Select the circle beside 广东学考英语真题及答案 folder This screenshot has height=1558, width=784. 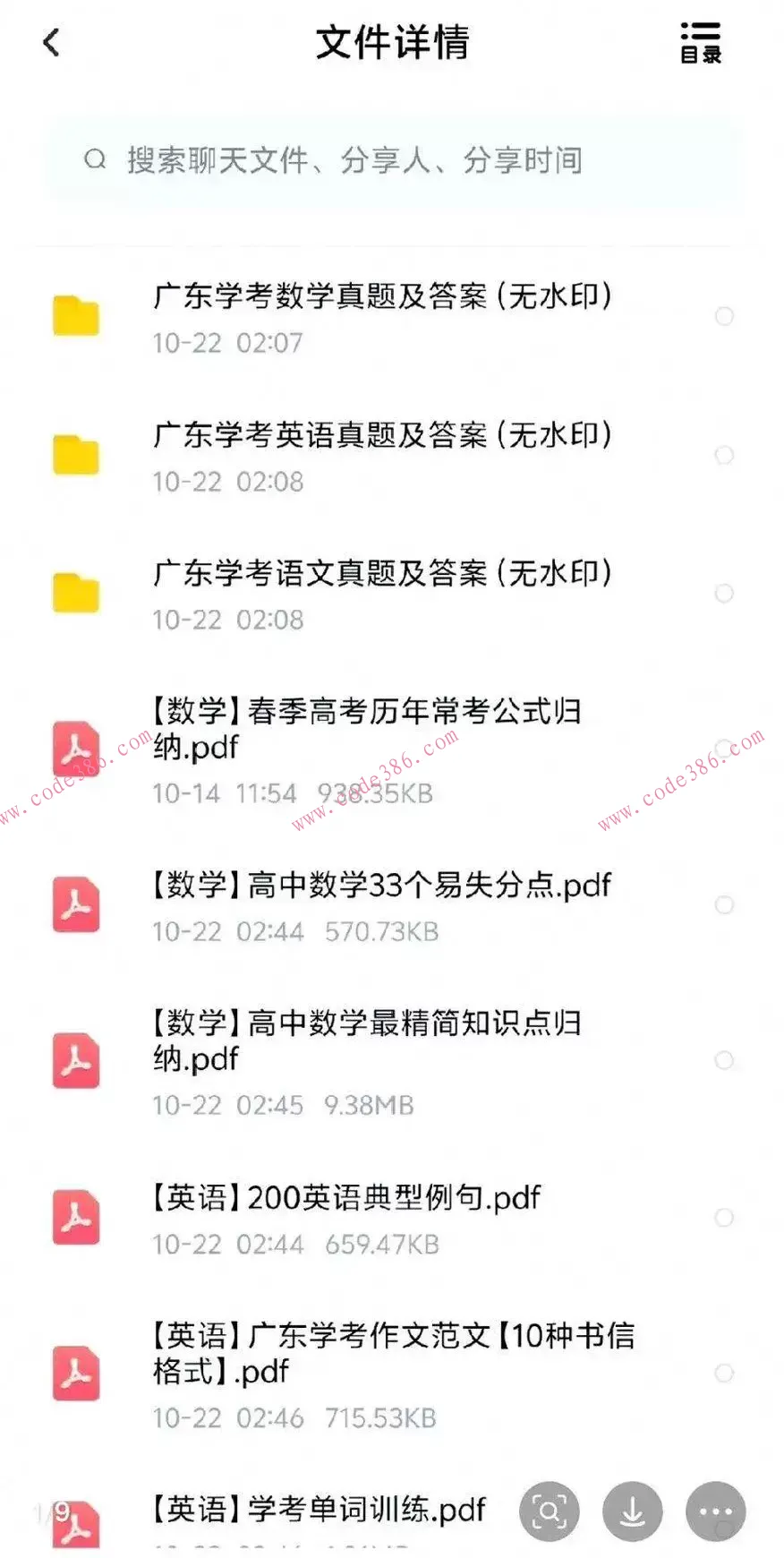tap(724, 456)
